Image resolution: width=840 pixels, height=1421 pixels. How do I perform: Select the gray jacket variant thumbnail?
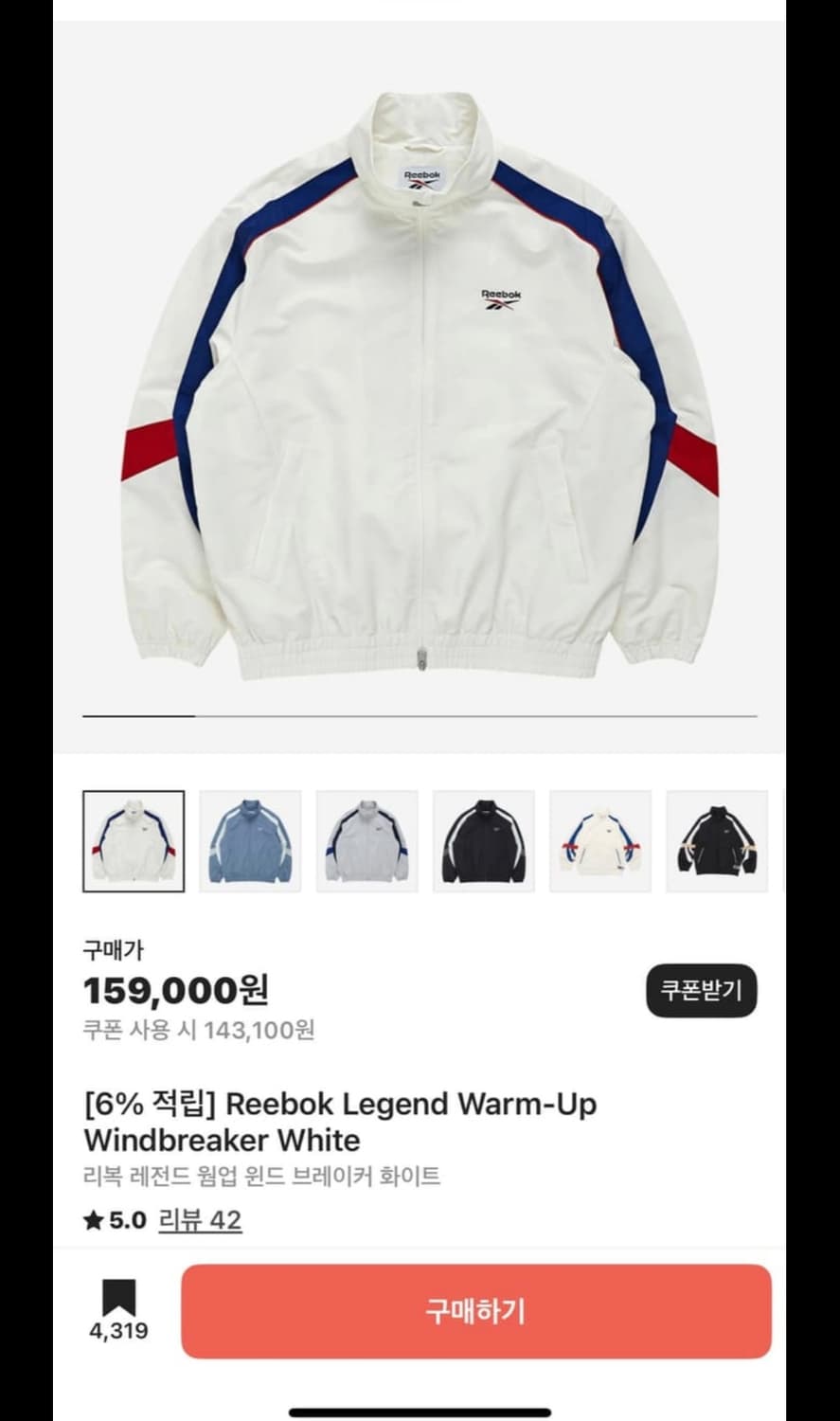click(366, 840)
